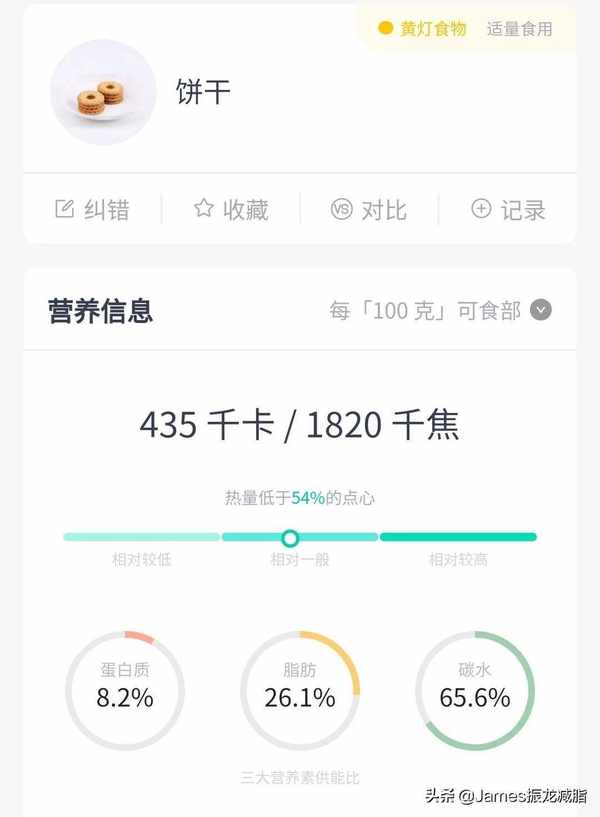Open 对比 to compare foods

pyautogui.click(x=369, y=210)
